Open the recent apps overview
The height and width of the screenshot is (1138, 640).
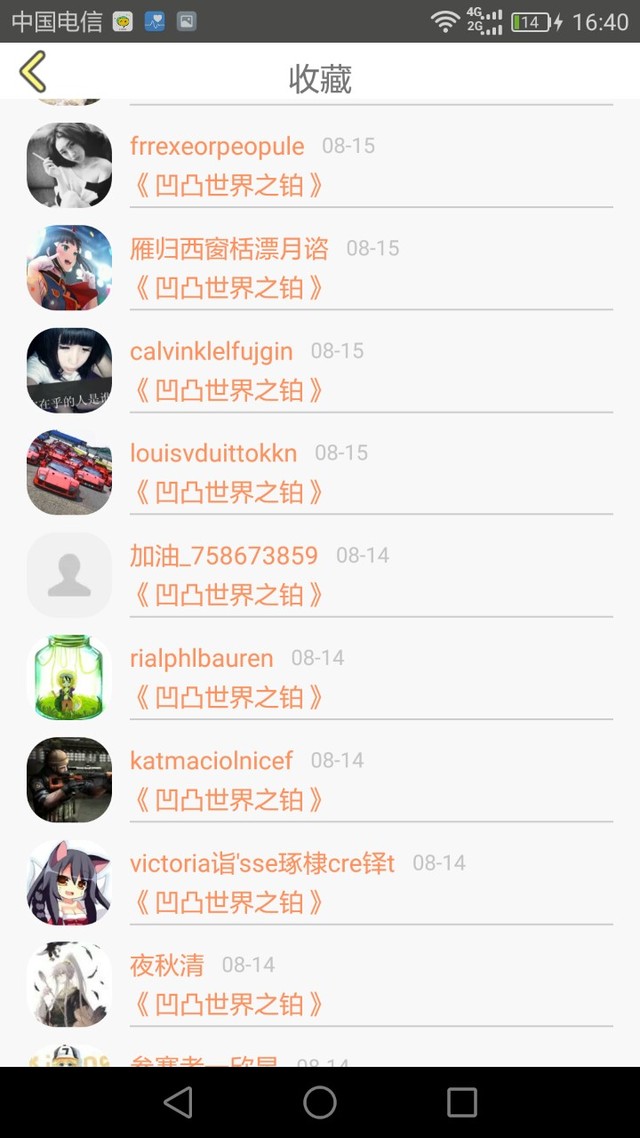point(461,1102)
